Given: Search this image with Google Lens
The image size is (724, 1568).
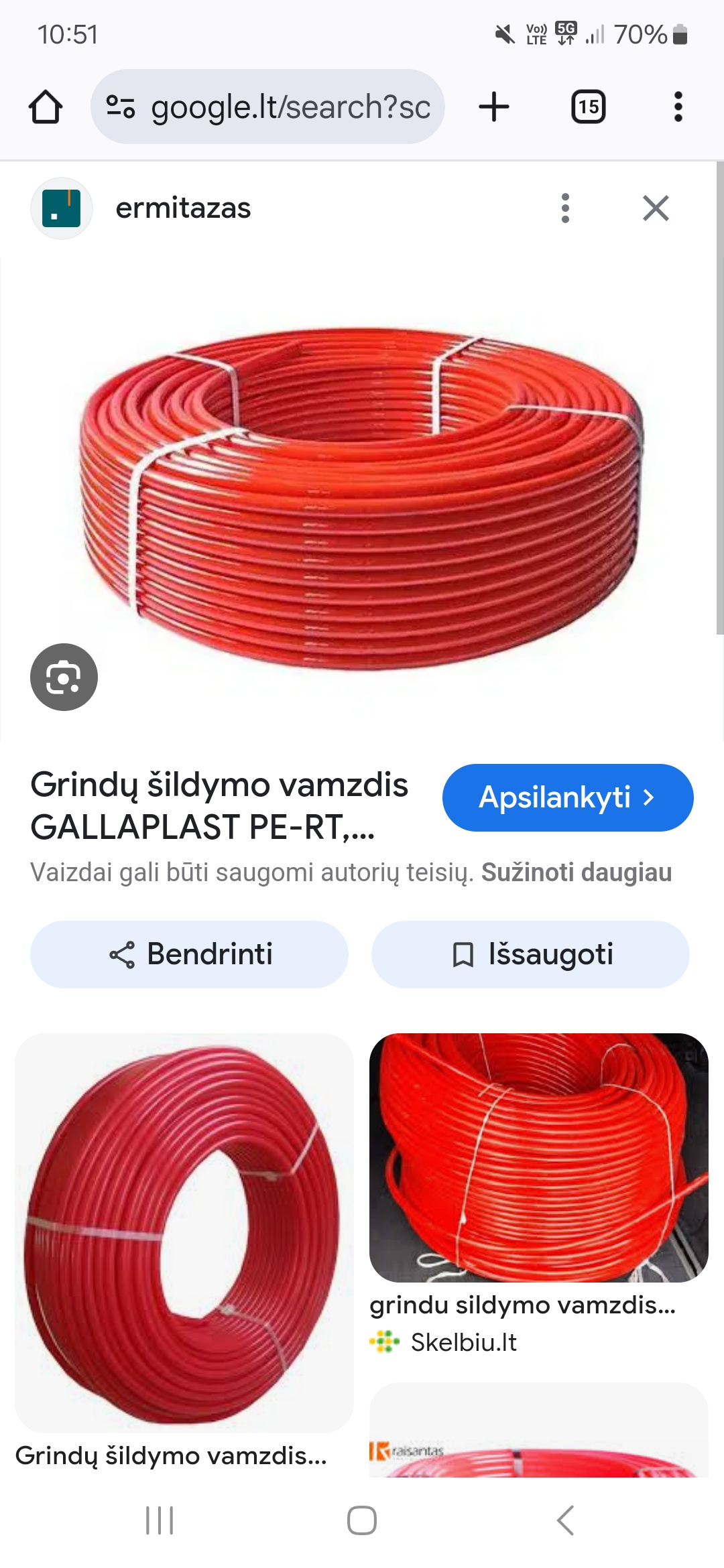Looking at the screenshot, I should coord(64,677).
